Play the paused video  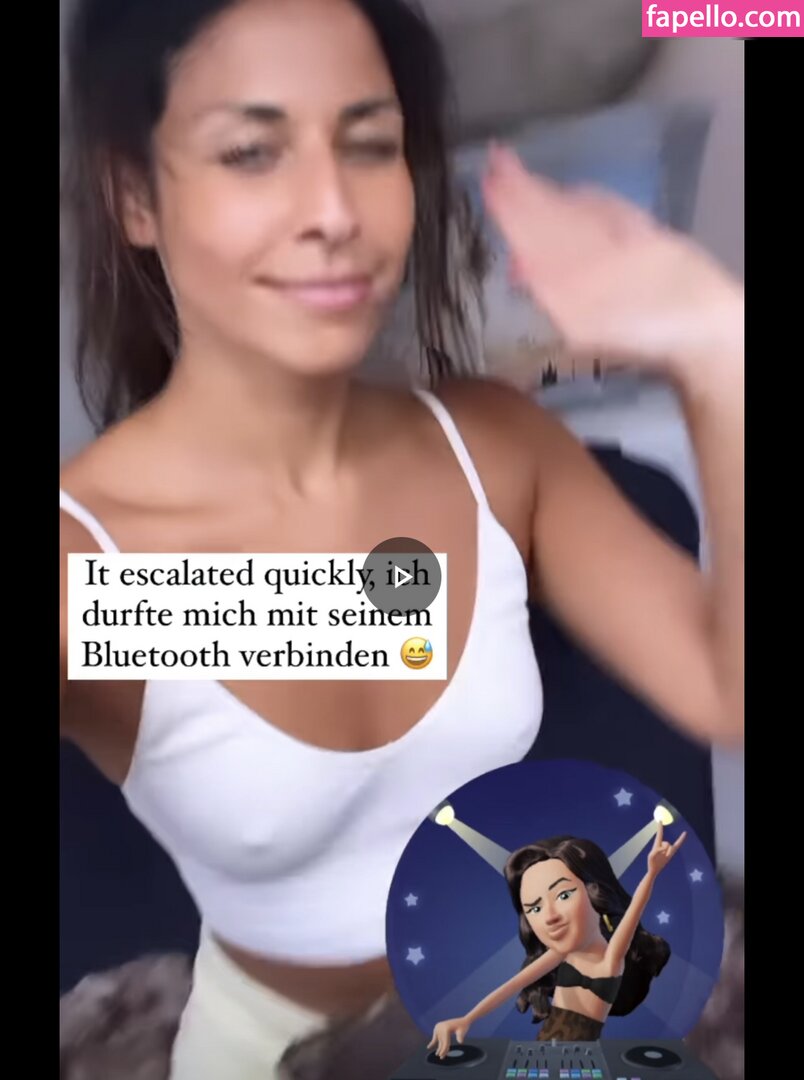401,577
